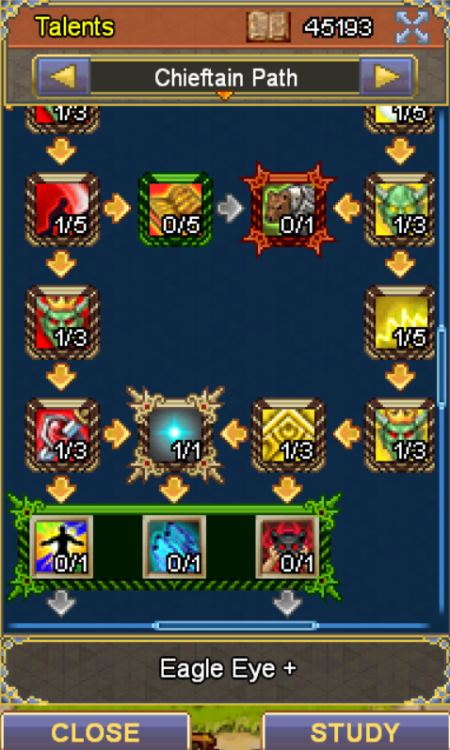Select the yellow lightning talent 1/5
This screenshot has height=750, width=450.
tap(401, 322)
